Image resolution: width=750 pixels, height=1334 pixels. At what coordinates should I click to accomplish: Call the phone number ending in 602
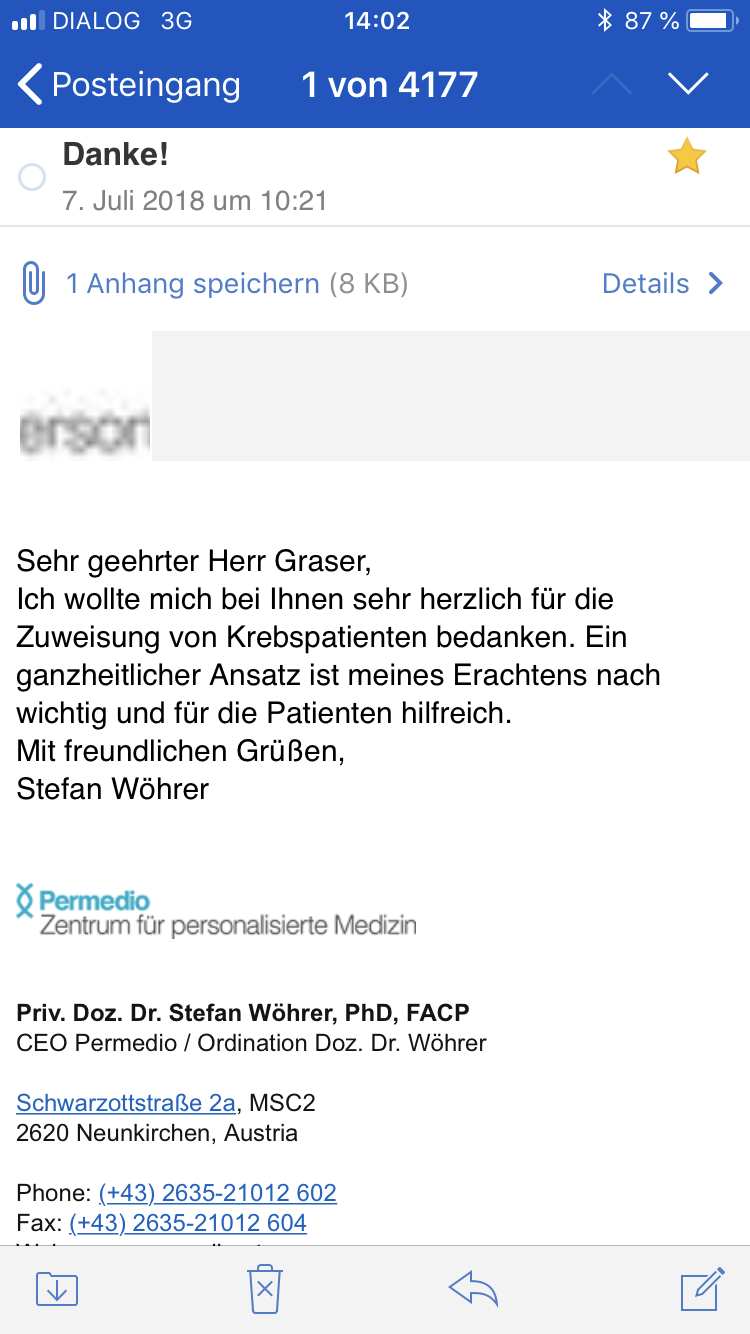coord(217,1193)
